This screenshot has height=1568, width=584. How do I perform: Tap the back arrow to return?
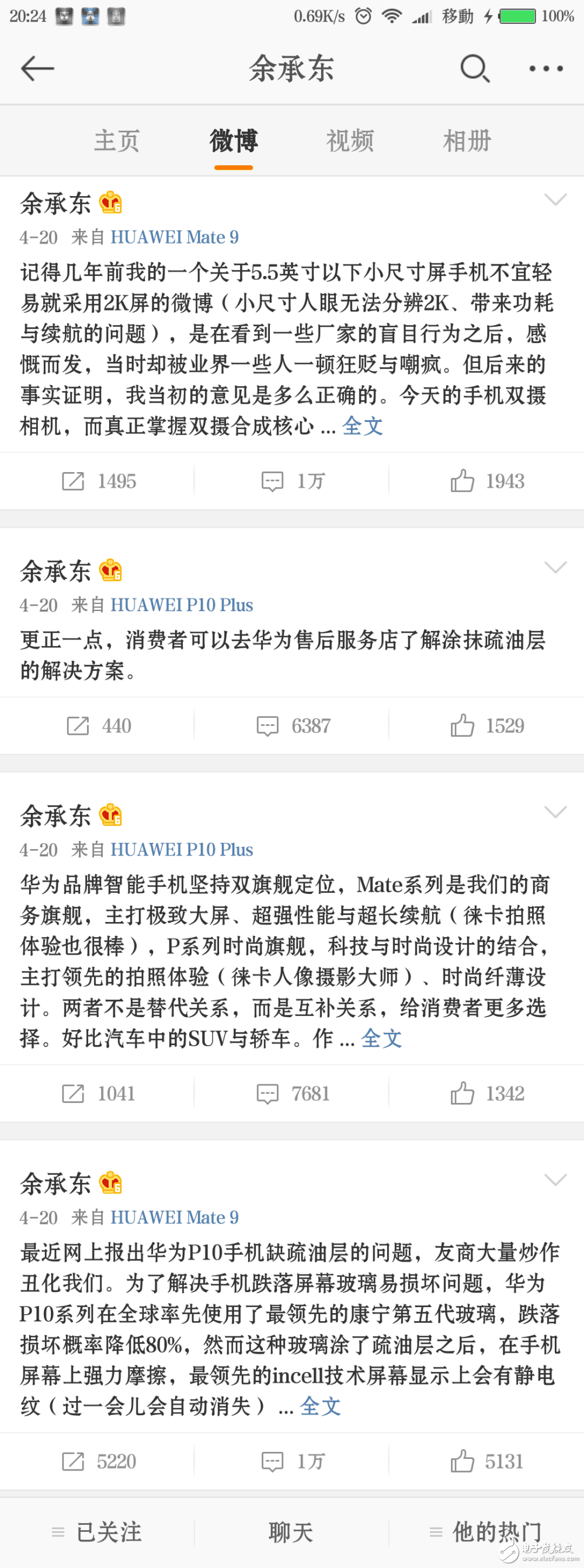coord(37,68)
